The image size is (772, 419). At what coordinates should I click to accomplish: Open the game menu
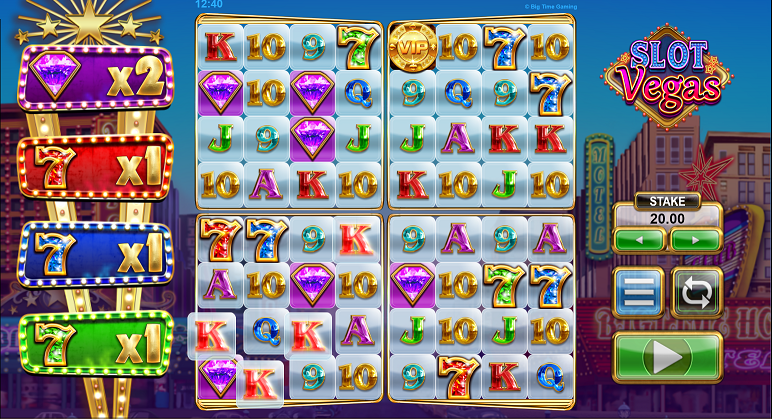pyautogui.click(x=638, y=292)
